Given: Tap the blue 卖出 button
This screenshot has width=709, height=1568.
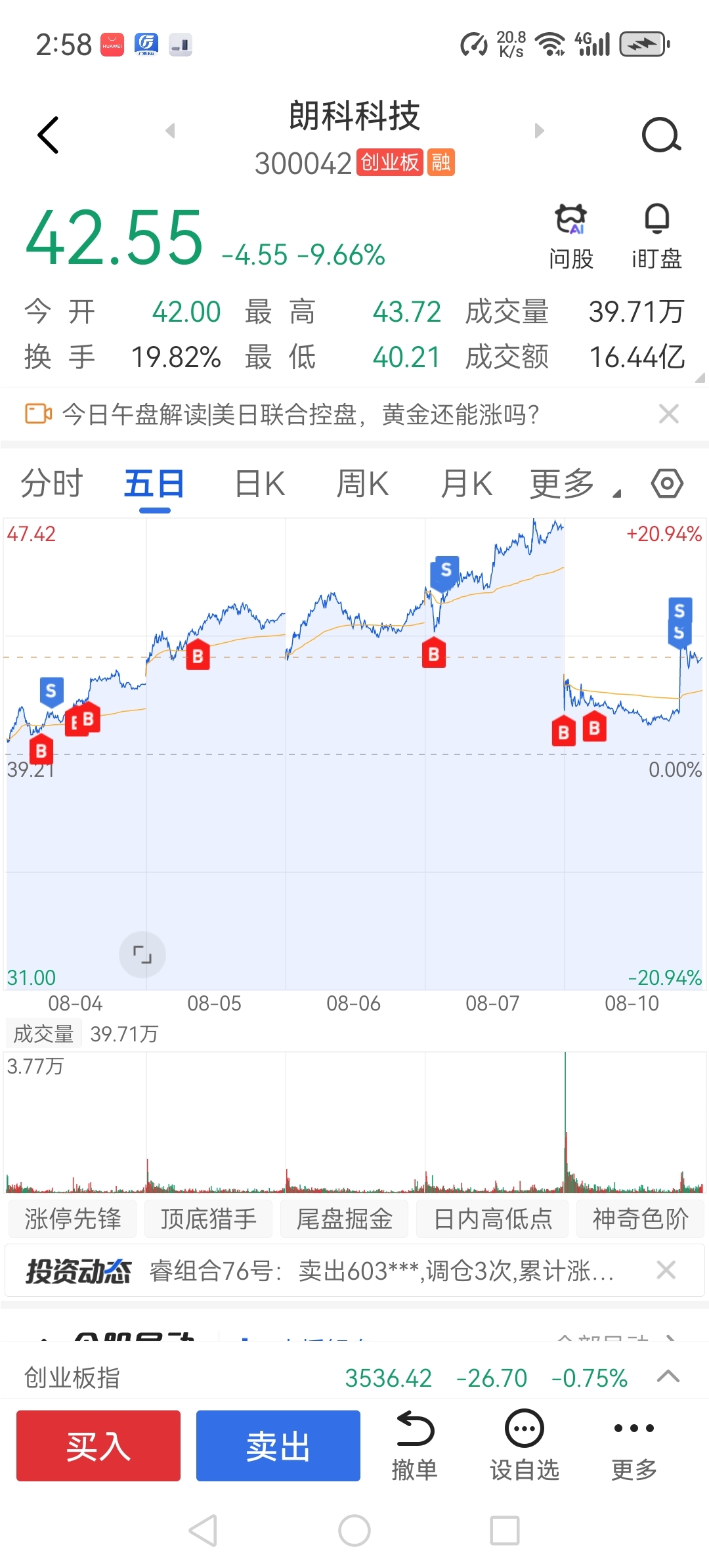Looking at the screenshot, I should coord(278,1446).
